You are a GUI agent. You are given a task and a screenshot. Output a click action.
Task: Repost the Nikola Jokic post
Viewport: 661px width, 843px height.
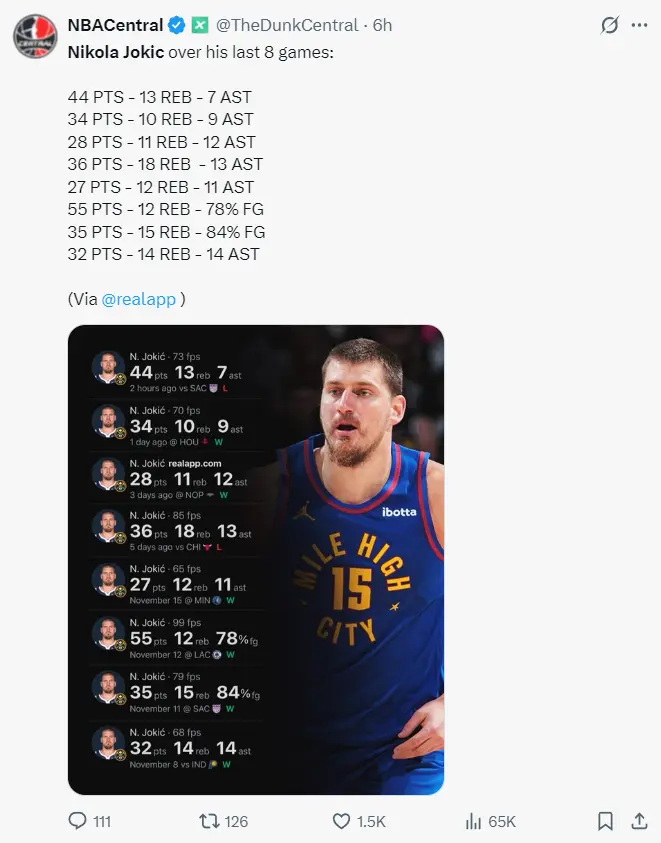pos(209,821)
